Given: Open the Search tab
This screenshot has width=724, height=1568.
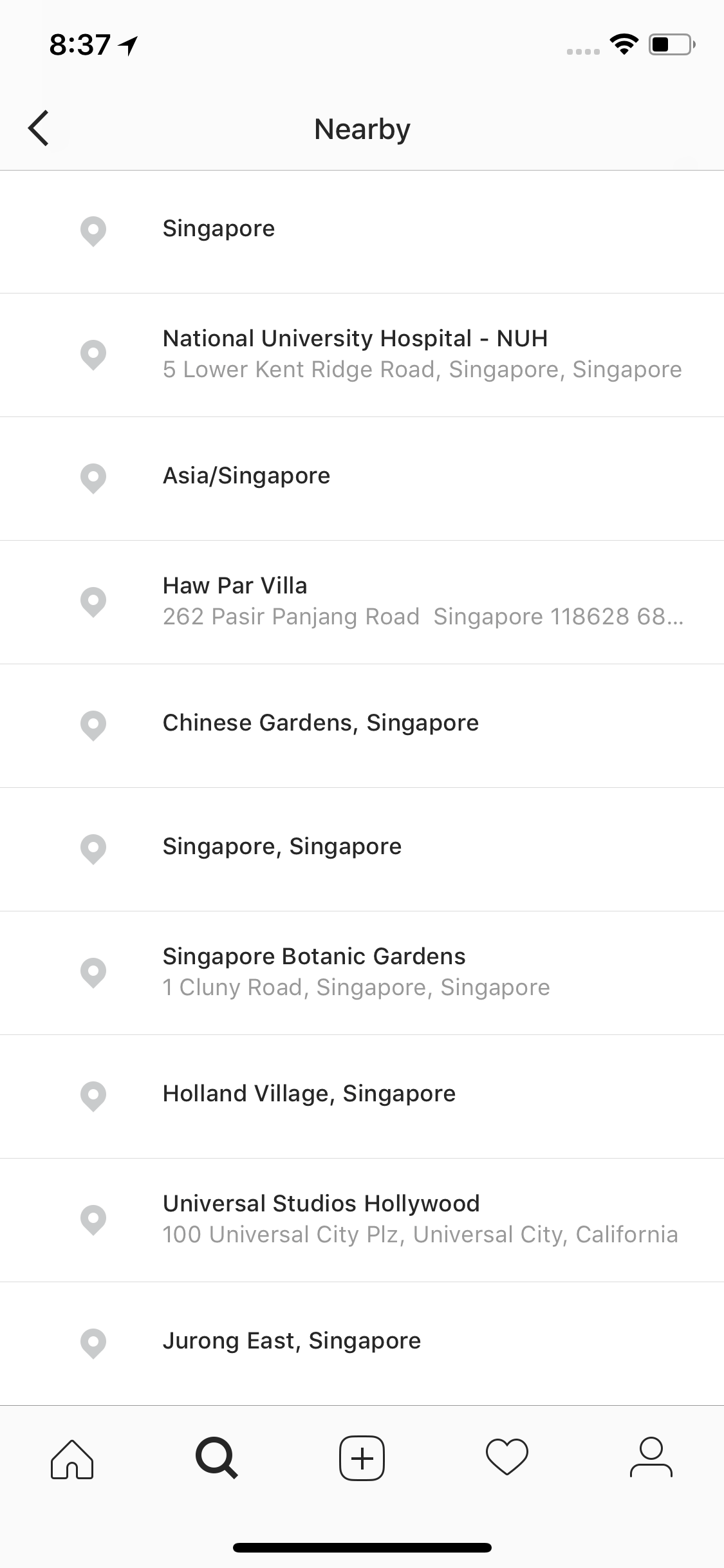Looking at the screenshot, I should pyautogui.click(x=217, y=1459).
